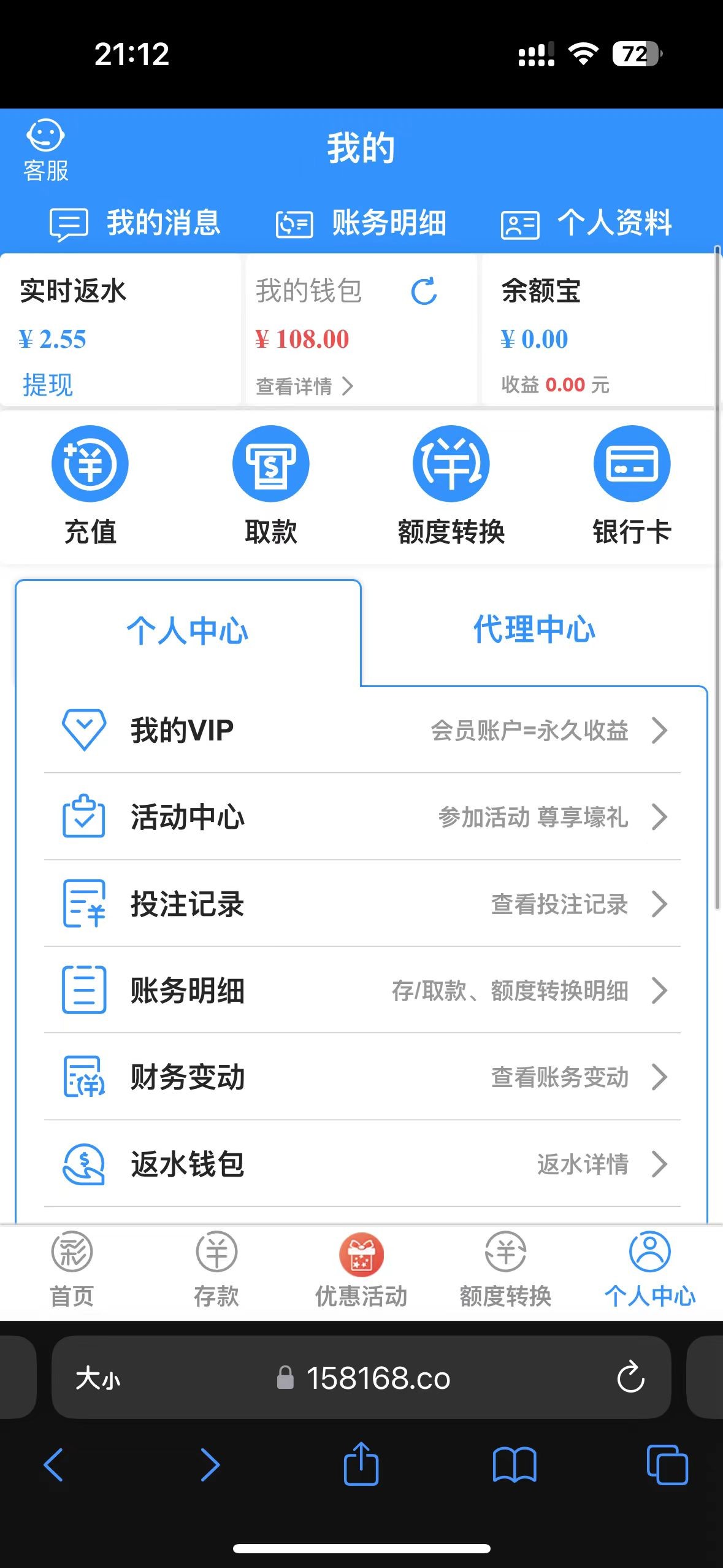Share the page from the browser toolbar
Screen dimensions: 723x1568
point(361,1464)
